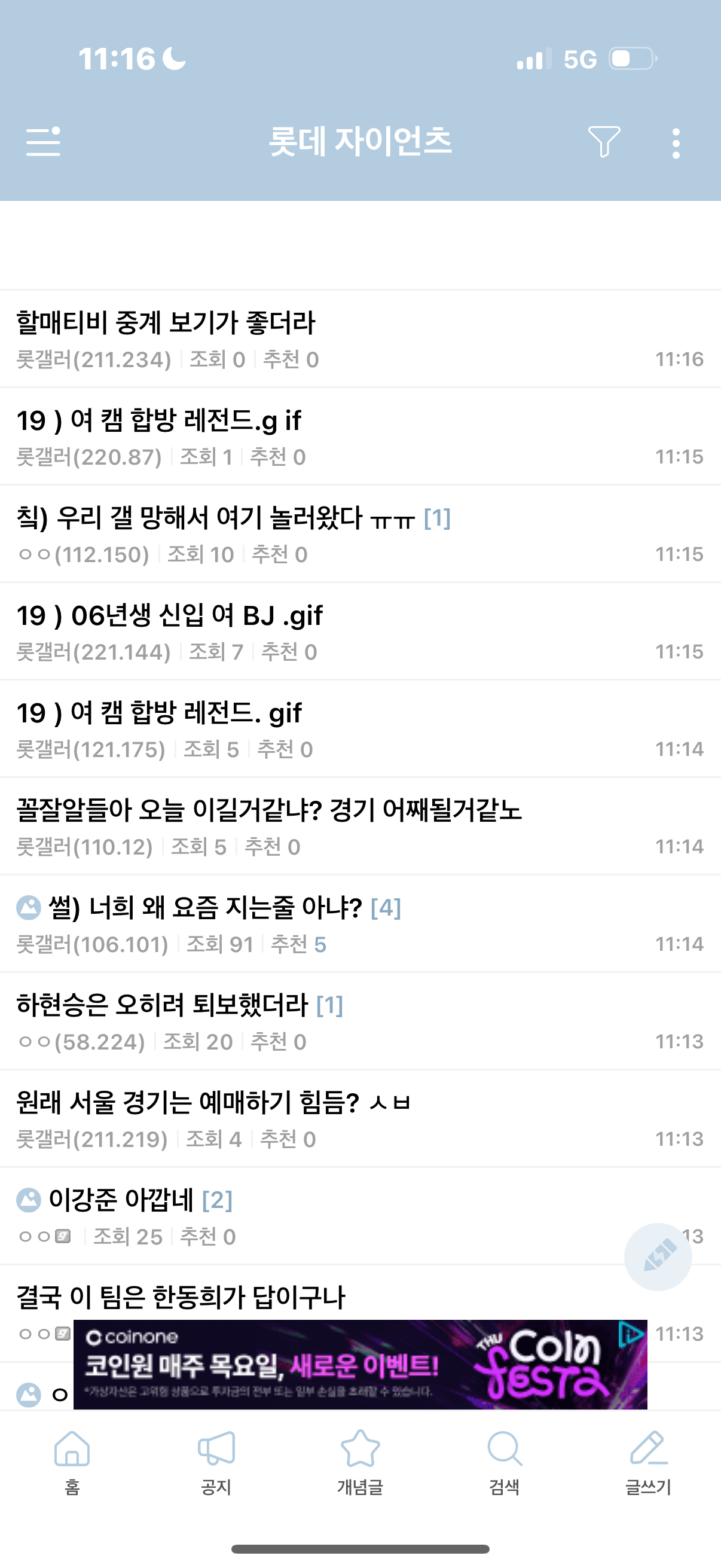Image resolution: width=721 pixels, height=1568 pixels.
Task: Open the 검색 tab
Action: tap(505, 1462)
